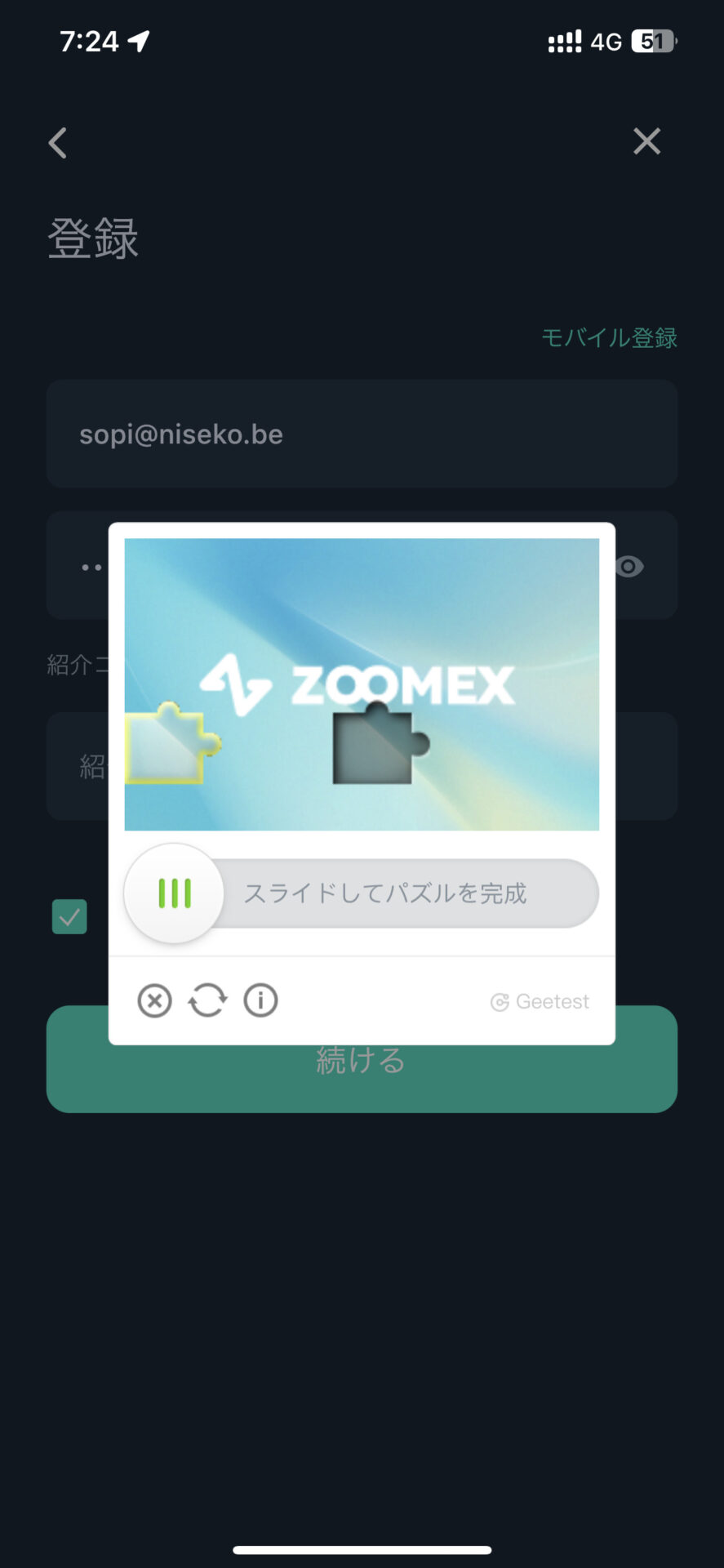This screenshot has height=1568, width=724.
Task: Open the Geetest link
Action: click(540, 1001)
